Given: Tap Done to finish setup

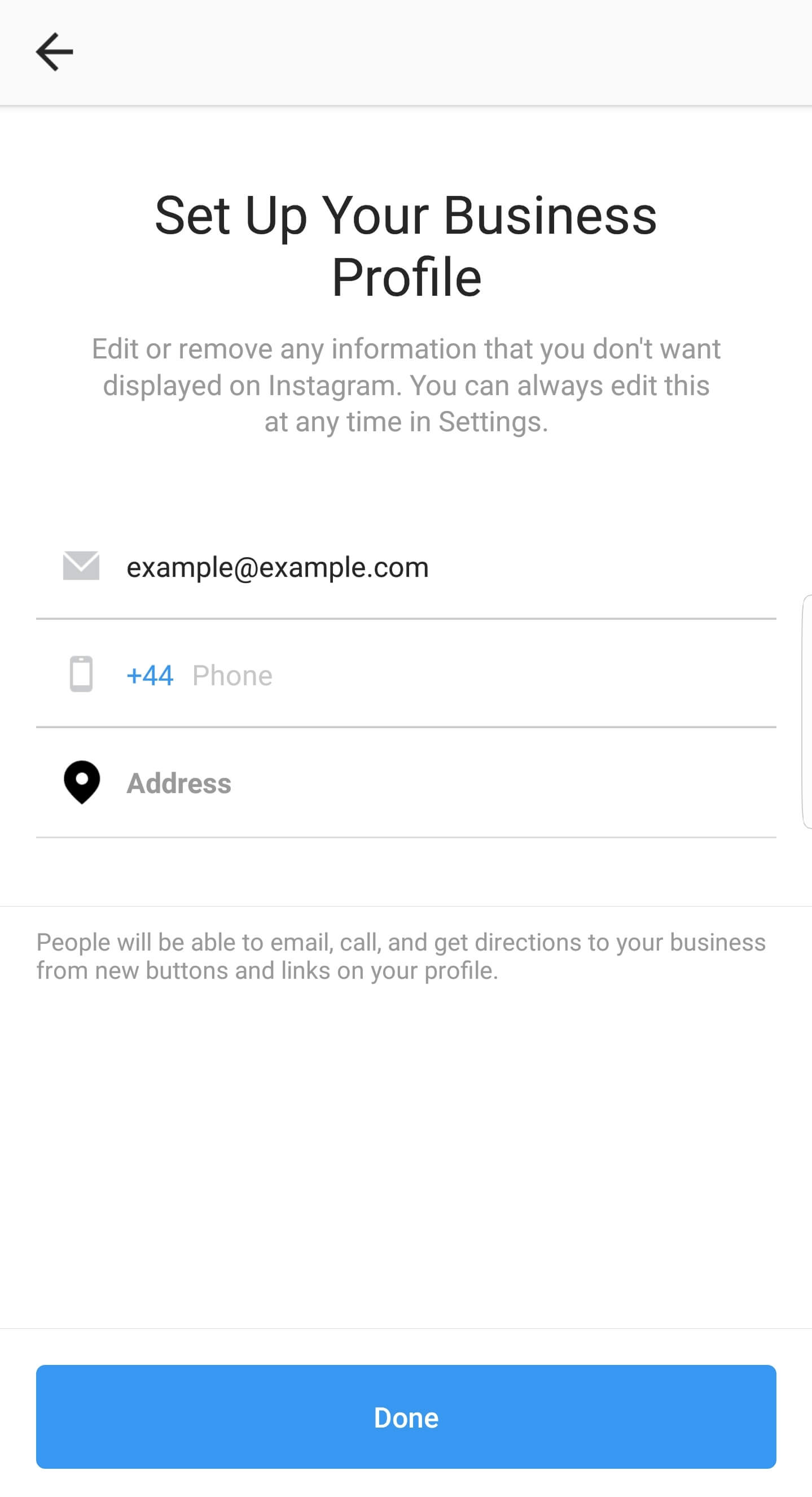Looking at the screenshot, I should (406, 1417).
